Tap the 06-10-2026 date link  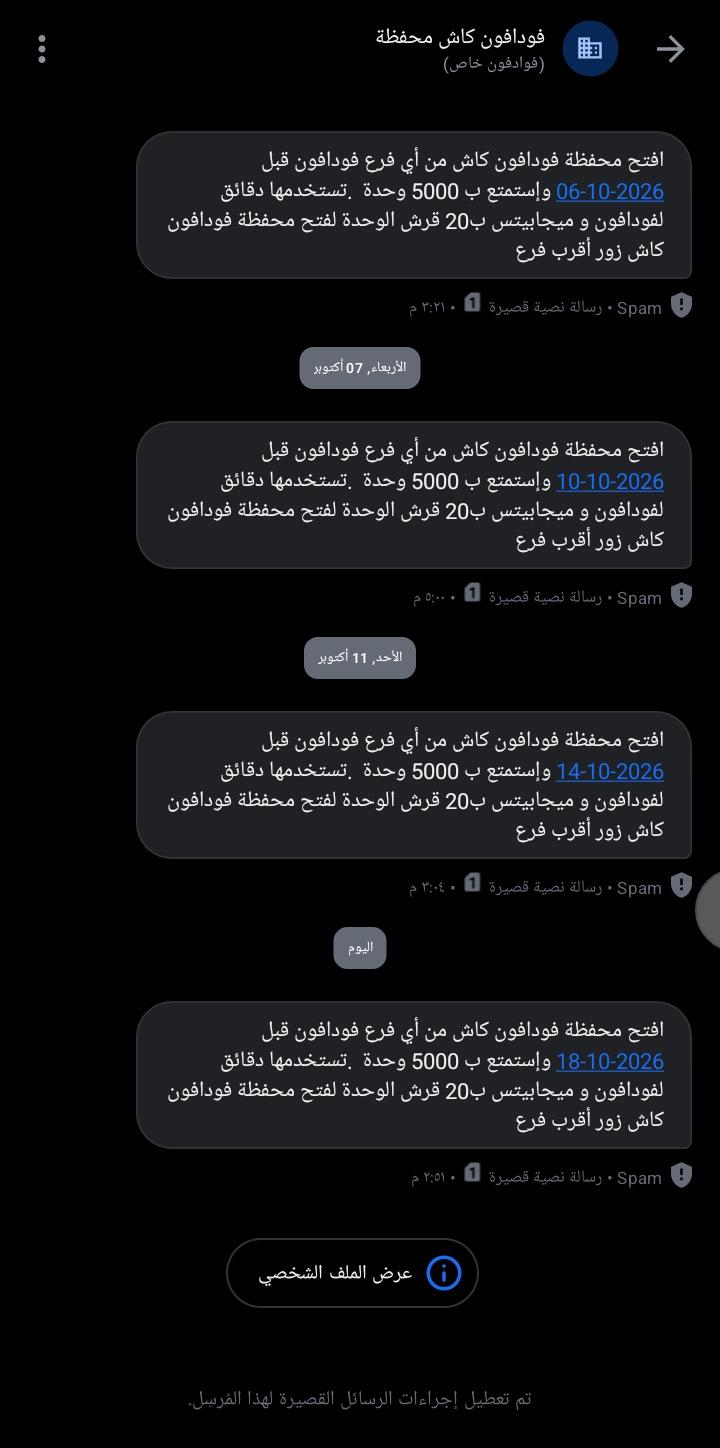610,191
